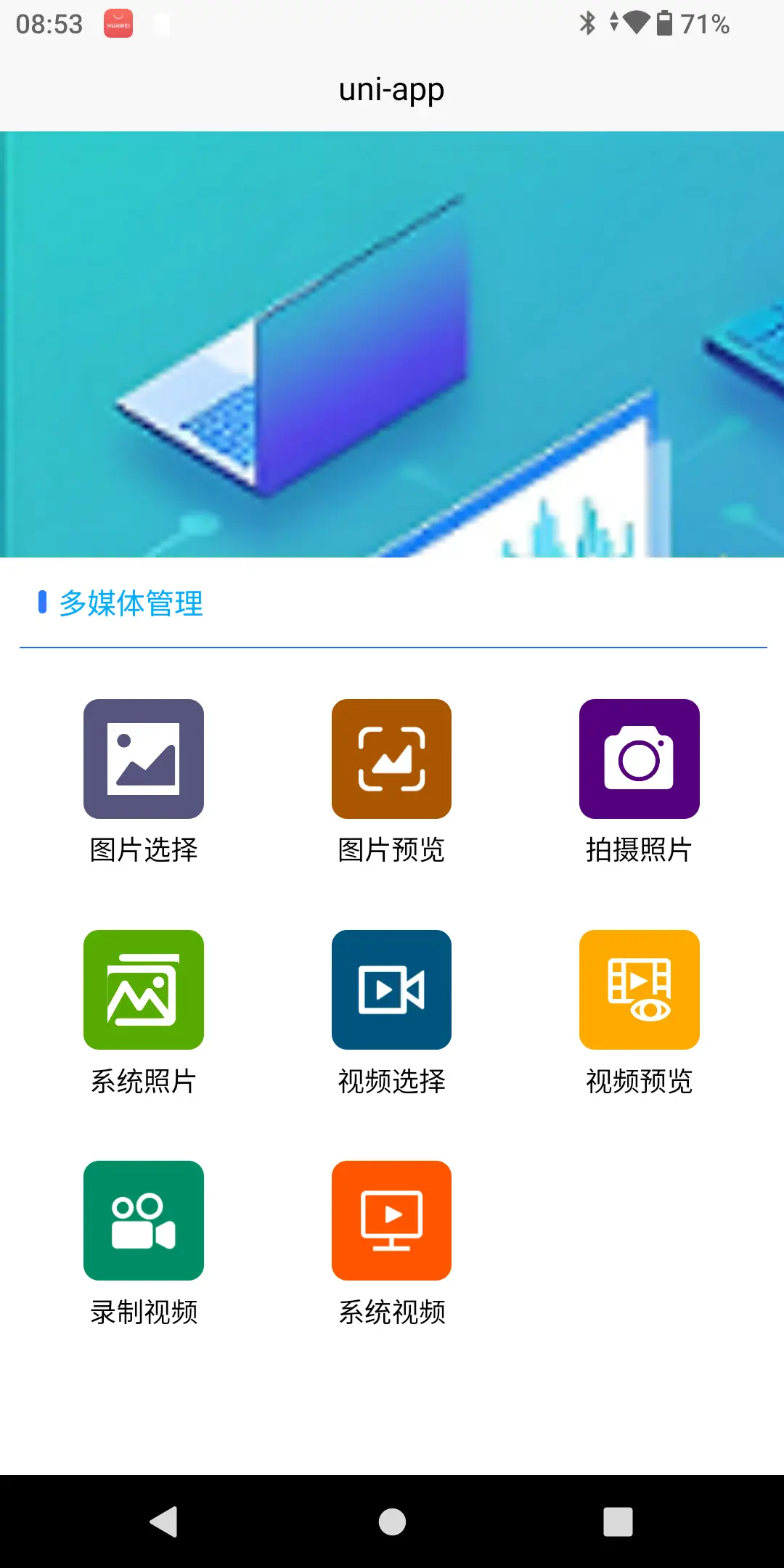784x1568 pixels.
Task: Go back with the system back button
Action: pos(165,1522)
